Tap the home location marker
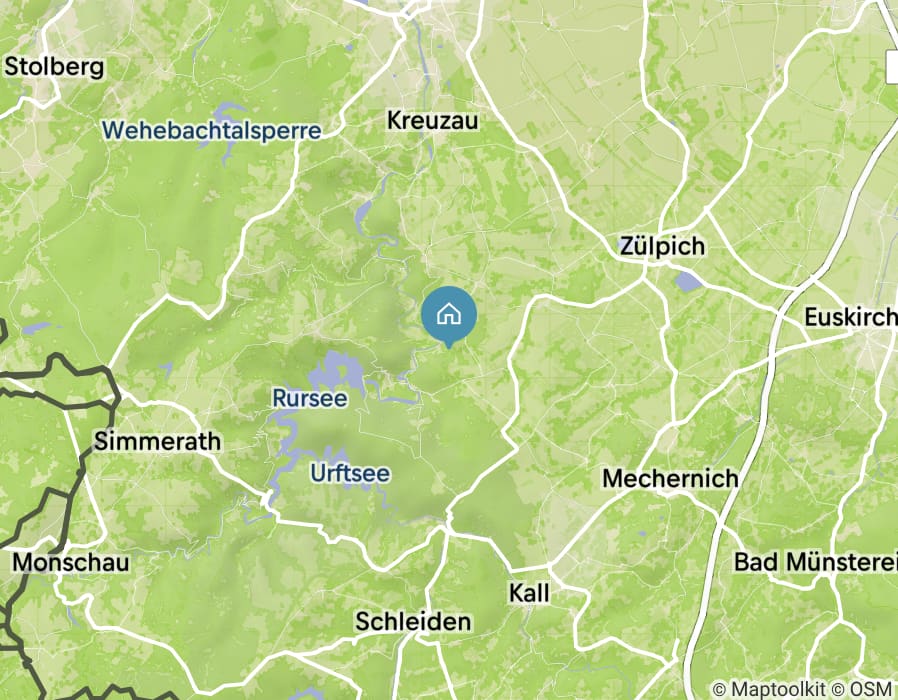Viewport: 898px width, 700px height. (449, 315)
